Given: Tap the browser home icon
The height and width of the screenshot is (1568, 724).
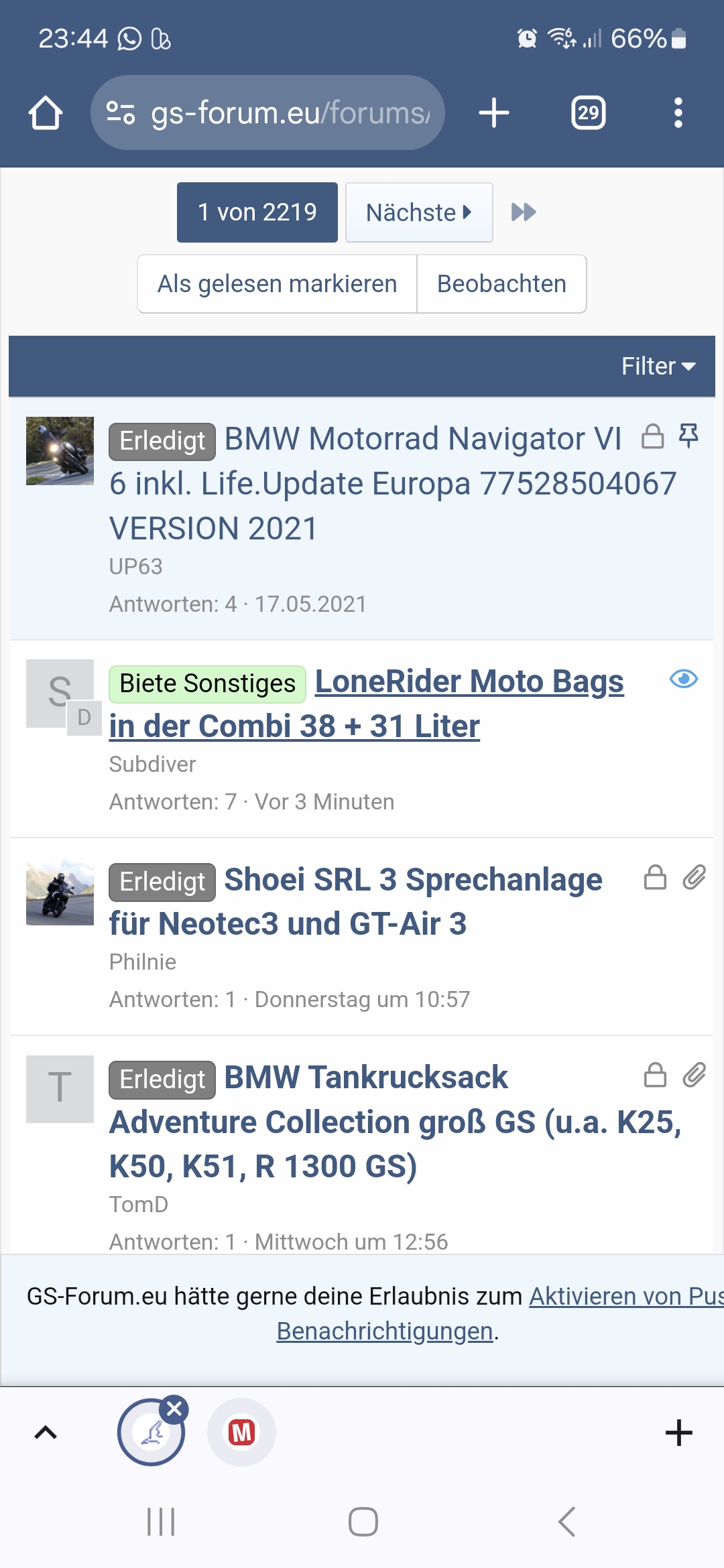Looking at the screenshot, I should [46, 113].
